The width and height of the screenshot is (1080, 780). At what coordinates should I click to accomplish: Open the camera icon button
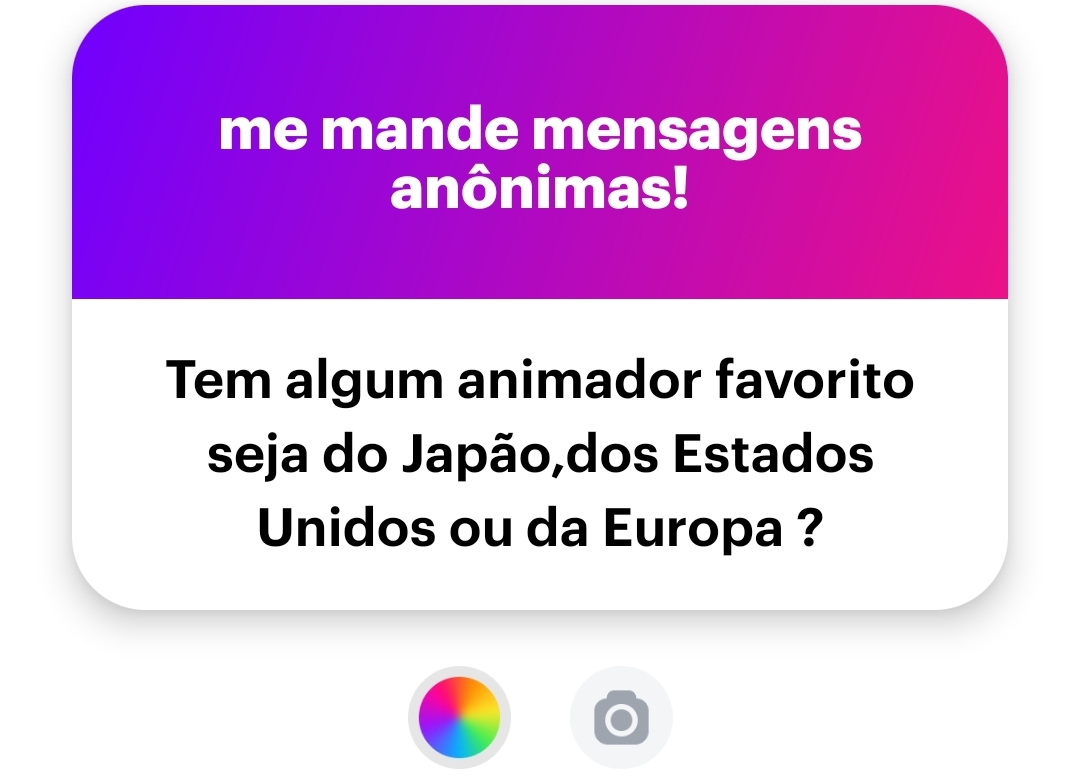point(621,717)
